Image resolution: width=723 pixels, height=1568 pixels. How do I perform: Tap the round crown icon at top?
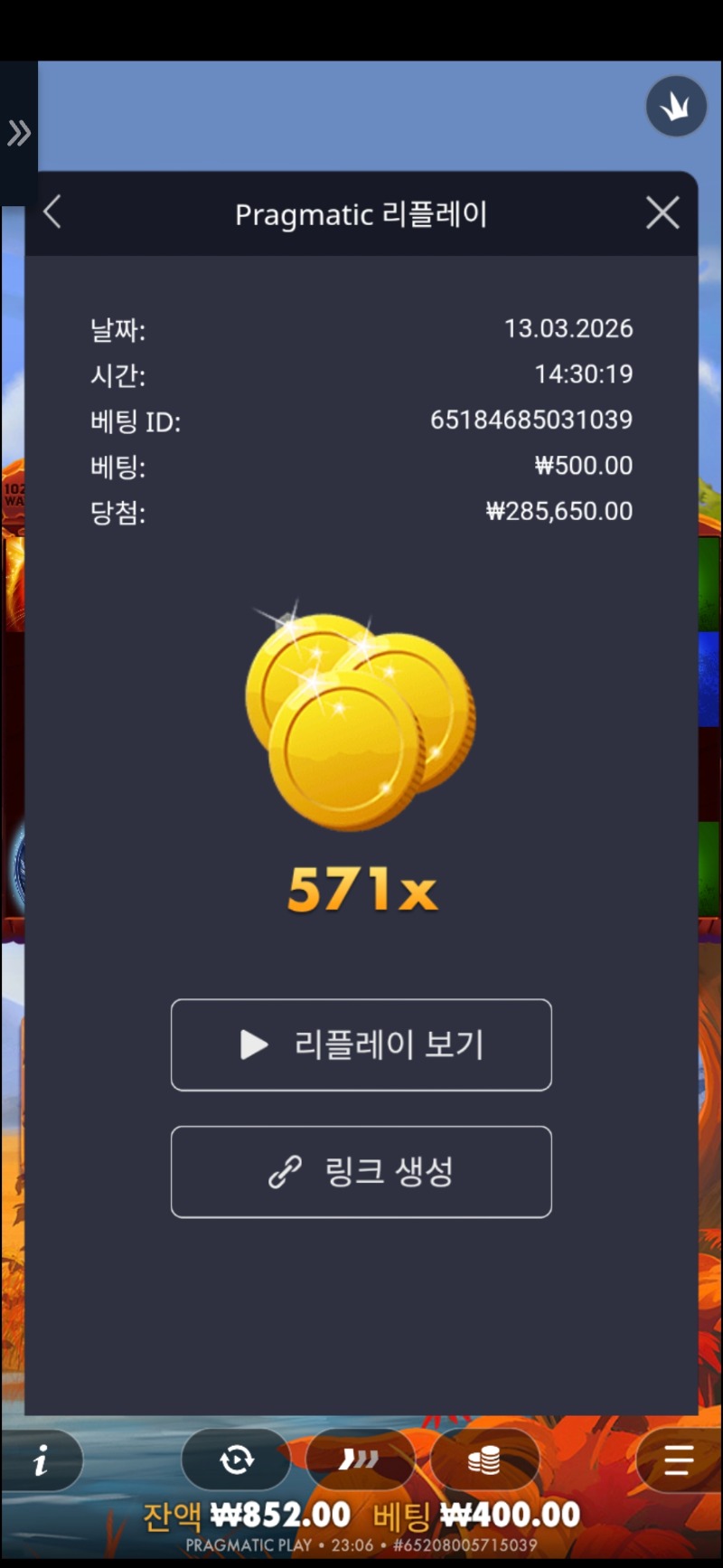click(676, 107)
